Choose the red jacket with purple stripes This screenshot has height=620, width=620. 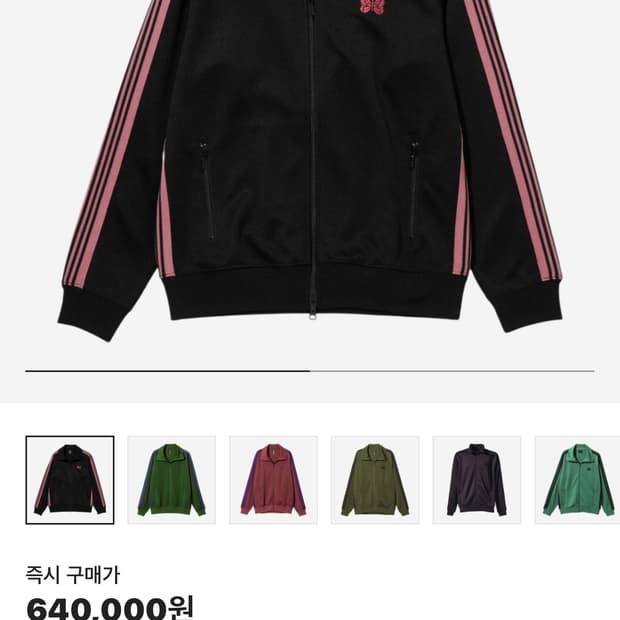tap(273, 480)
